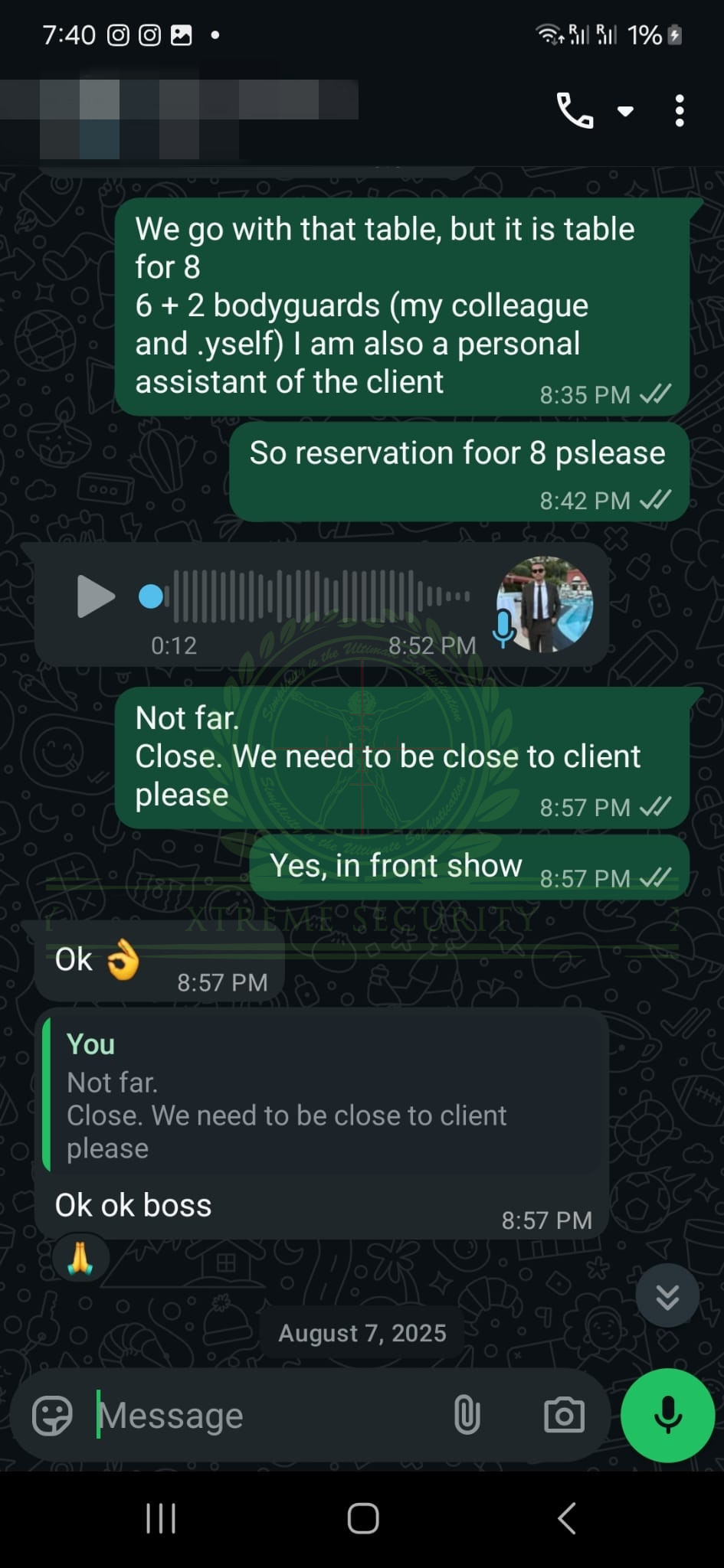Expand the call options dropdown arrow
This screenshot has width=724, height=1568.
tap(625, 112)
